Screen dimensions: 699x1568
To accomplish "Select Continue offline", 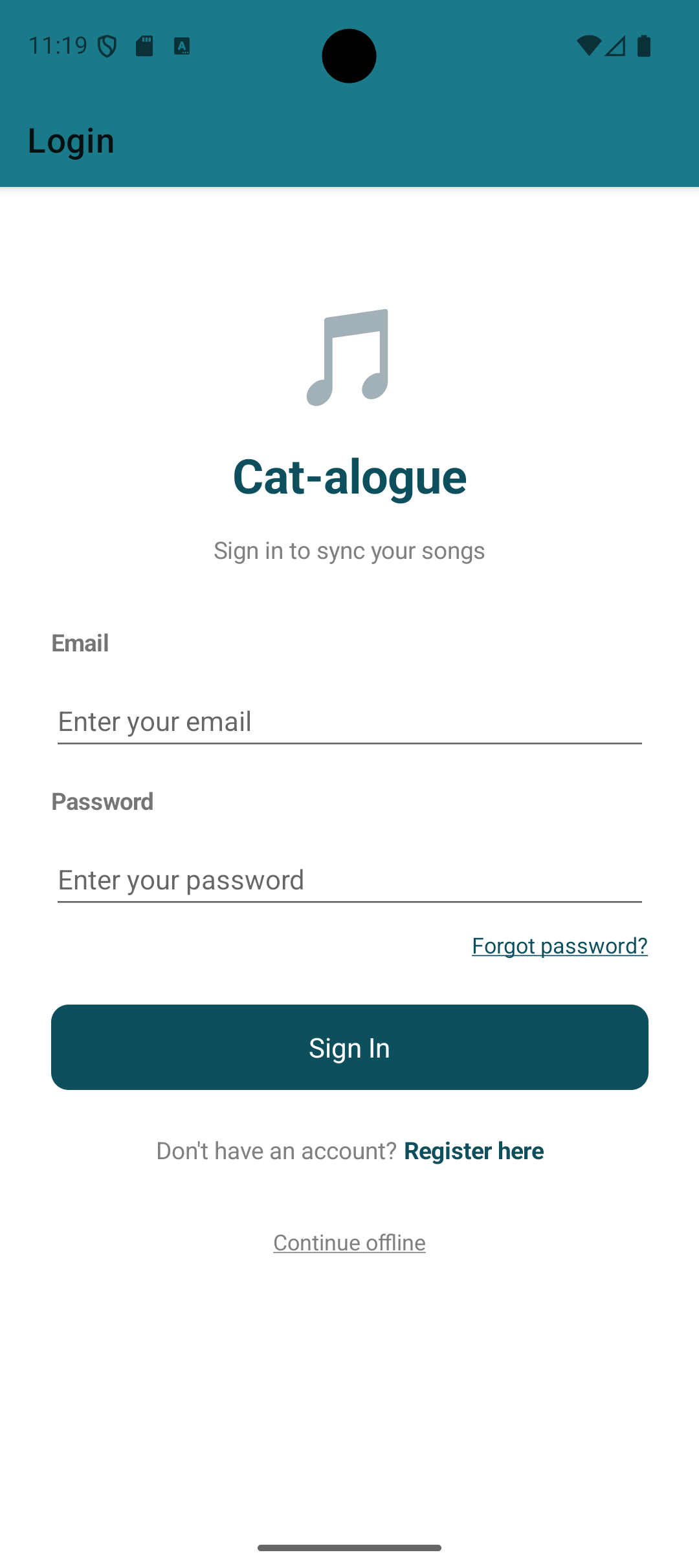I will pos(349,1243).
